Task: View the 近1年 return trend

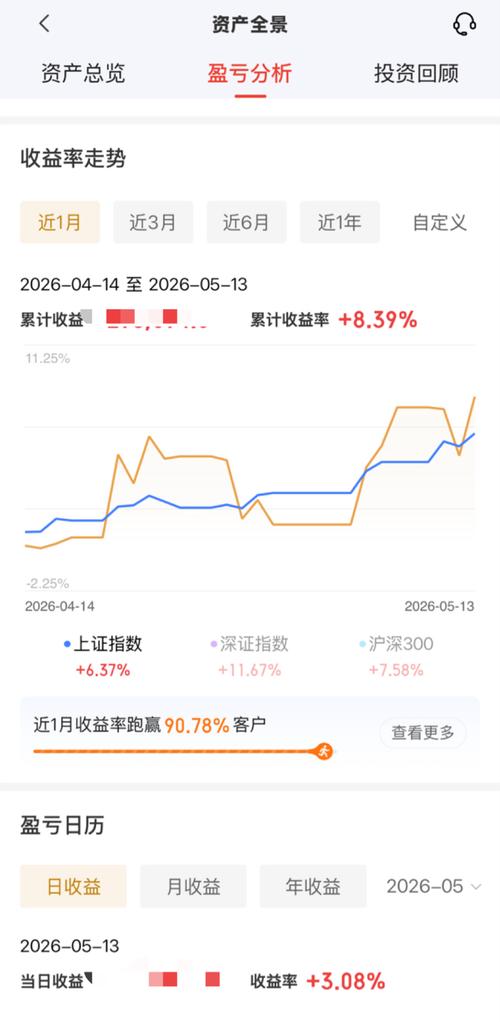Action: click(x=340, y=222)
